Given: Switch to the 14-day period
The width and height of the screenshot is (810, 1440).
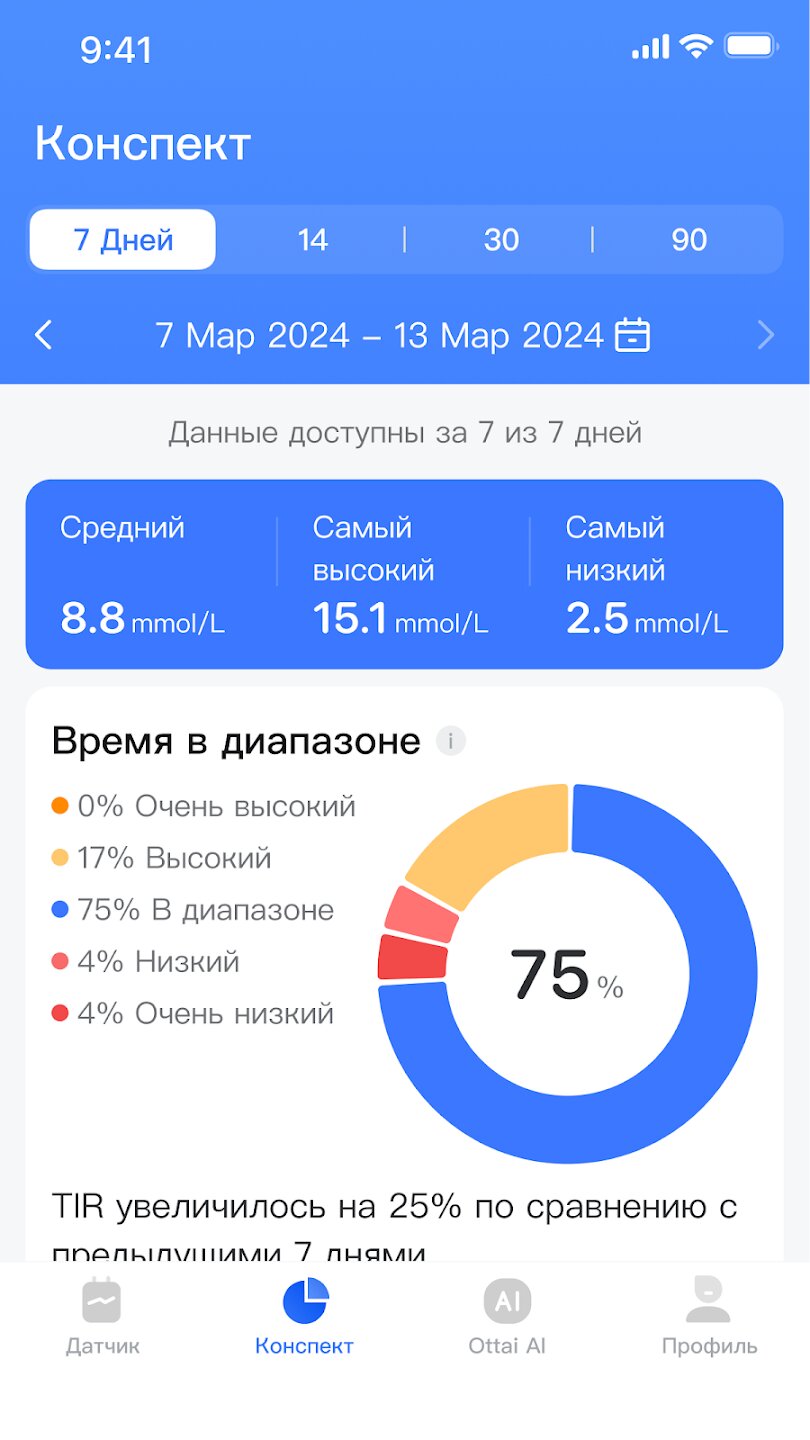Looking at the screenshot, I should point(312,240).
